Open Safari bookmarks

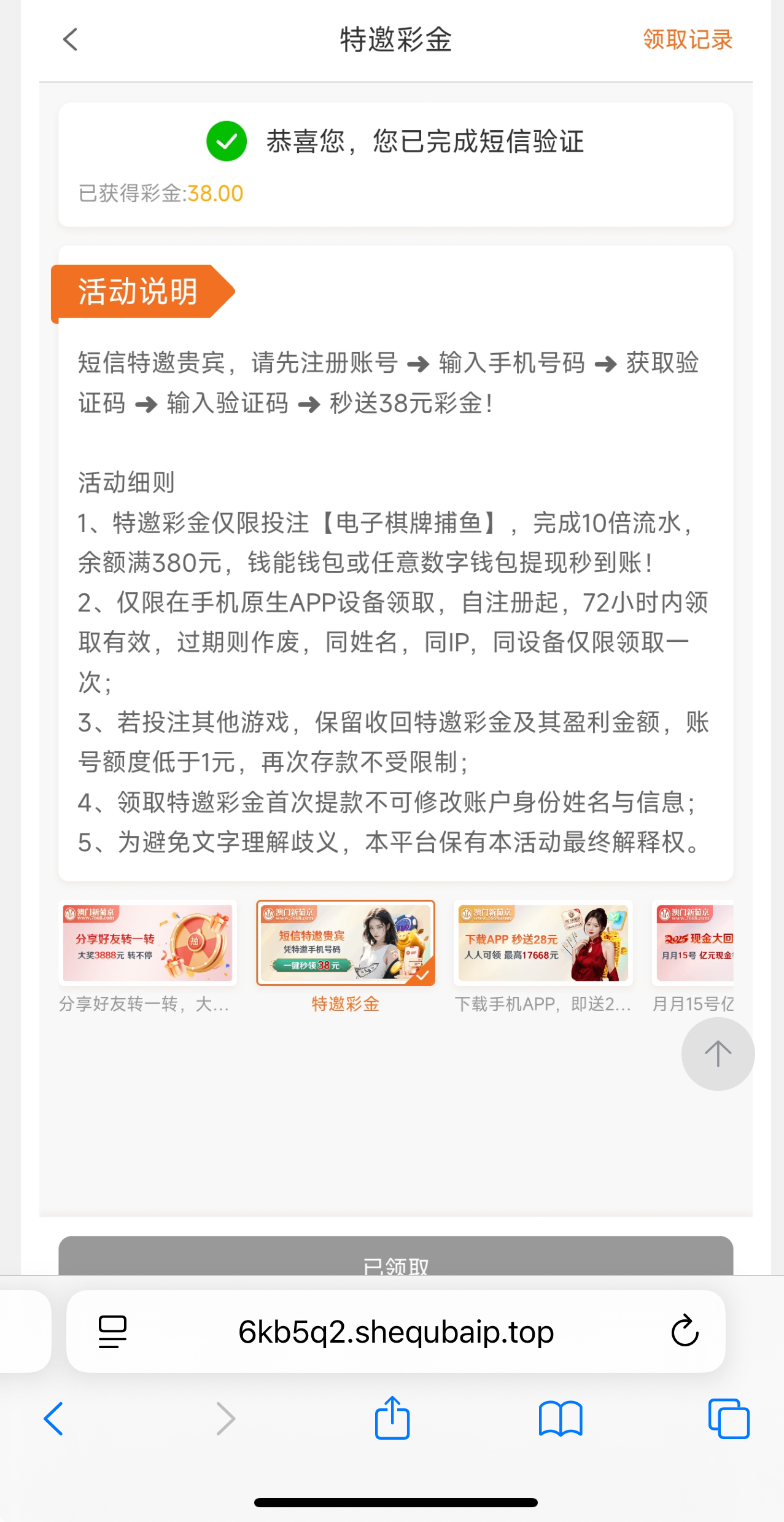point(560,1419)
